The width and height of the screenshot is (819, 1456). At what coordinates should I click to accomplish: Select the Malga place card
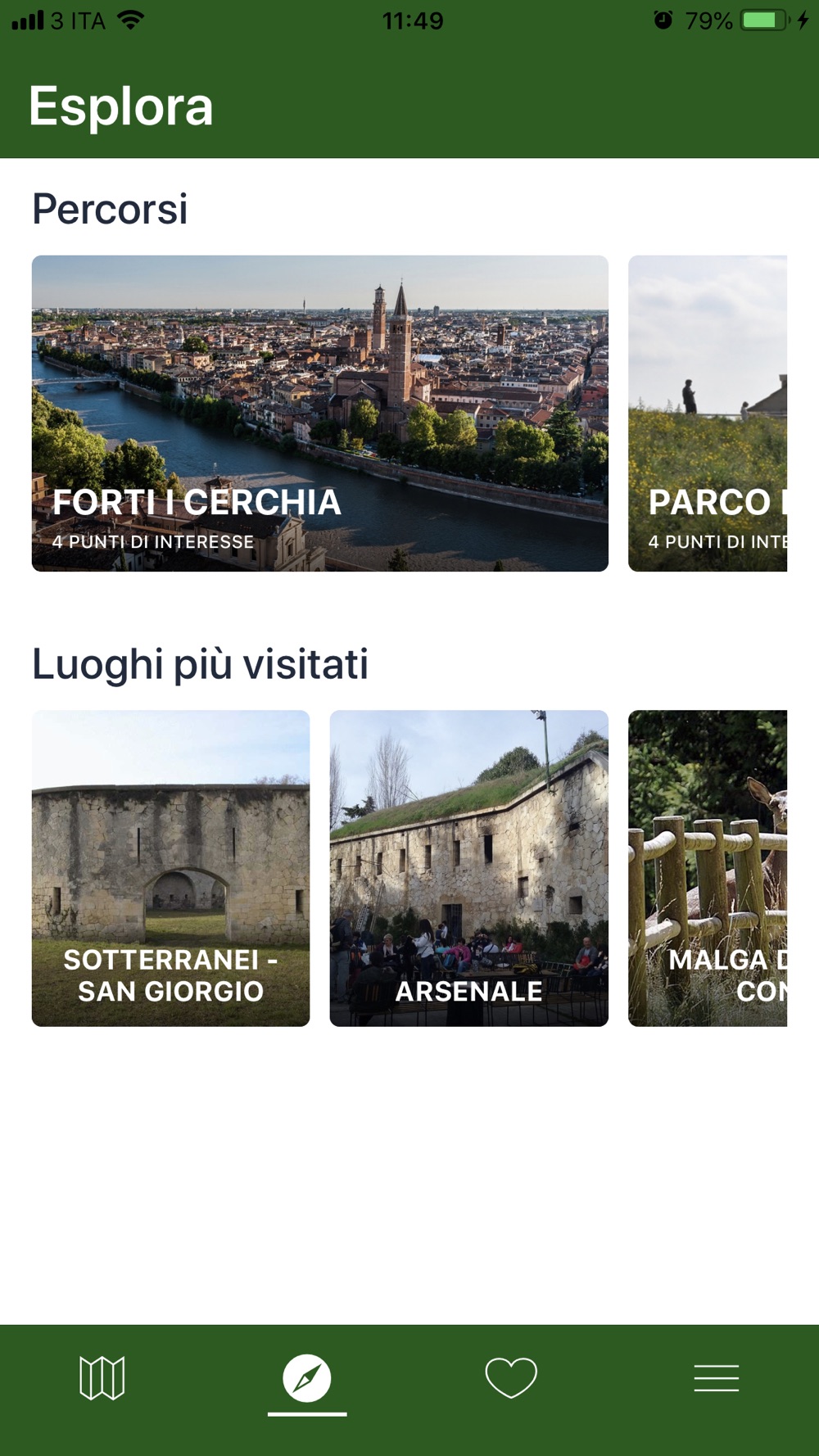pyautogui.click(x=708, y=868)
